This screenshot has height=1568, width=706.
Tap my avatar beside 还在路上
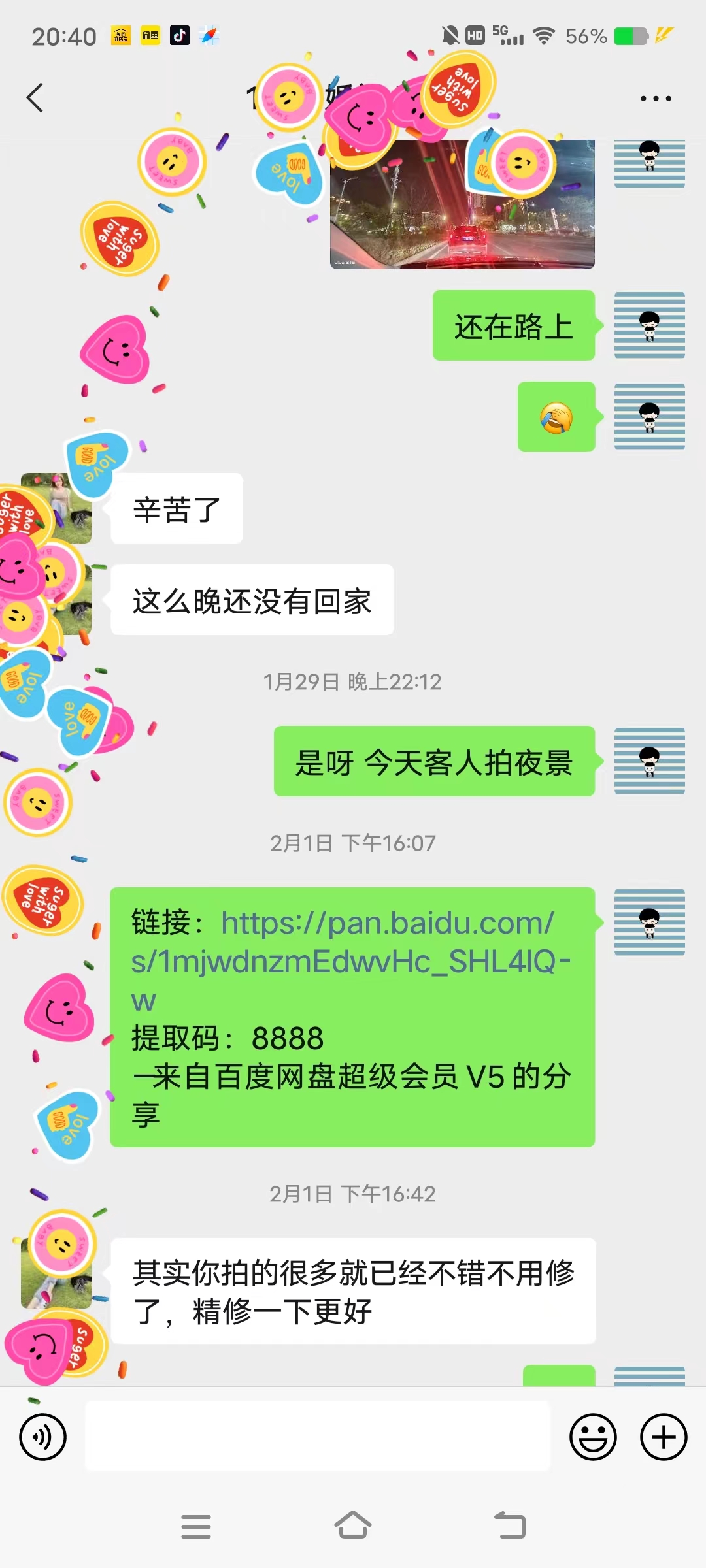pyautogui.click(x=650, y=325)
